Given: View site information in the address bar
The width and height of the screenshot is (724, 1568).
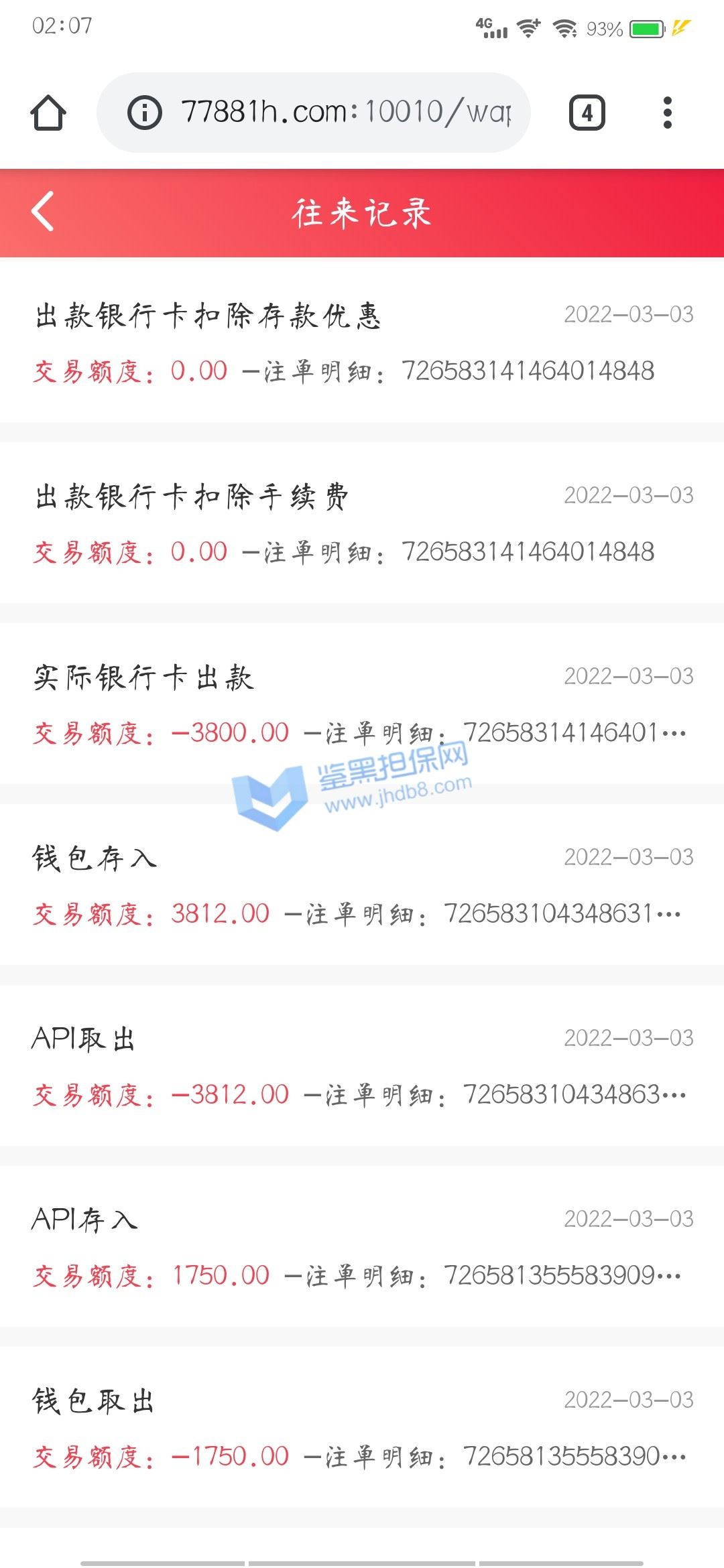Looking at the screenshot, I should tap(145, 113).
